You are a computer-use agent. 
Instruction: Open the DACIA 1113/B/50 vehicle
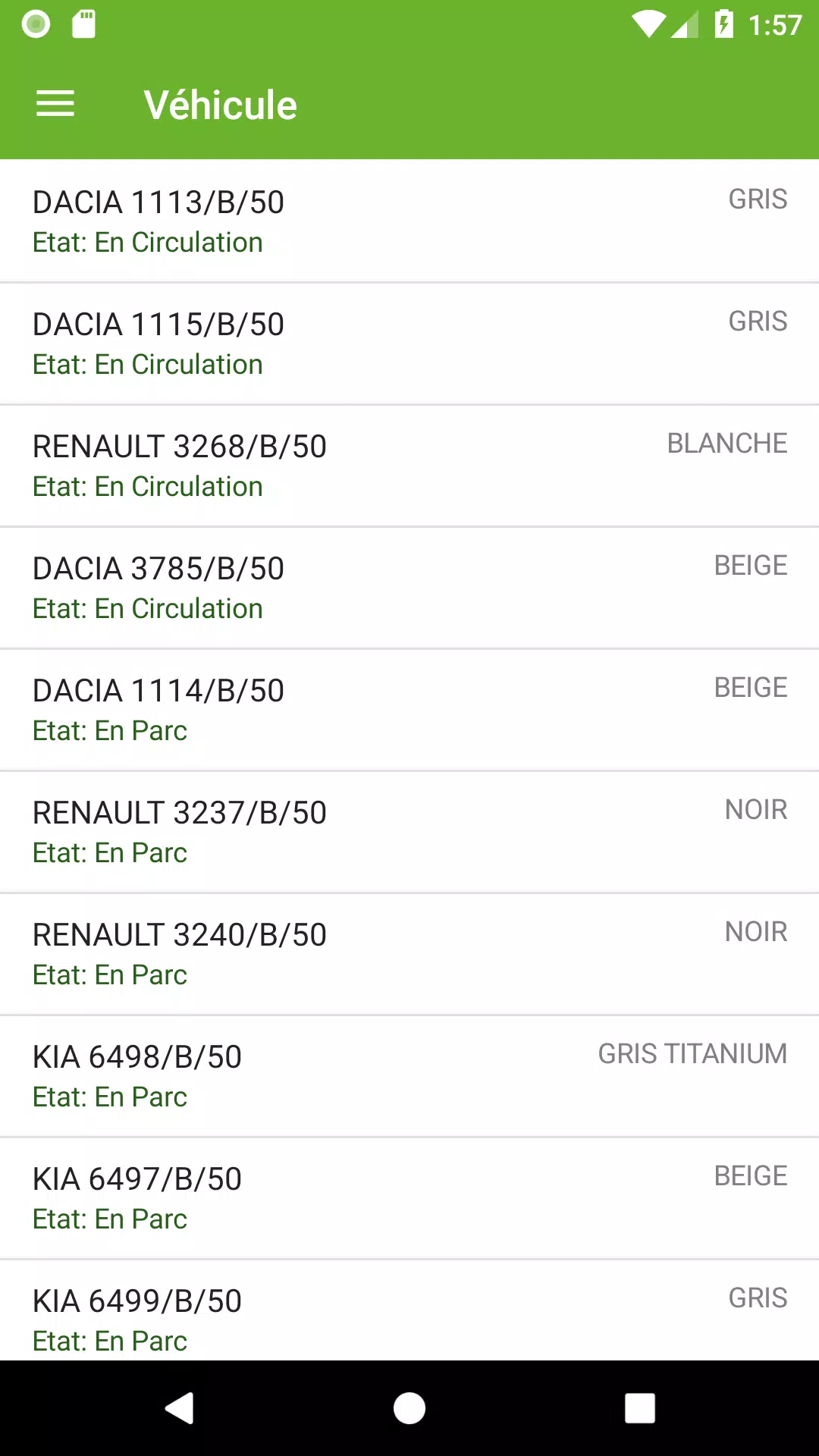click(x=409, y=221)
